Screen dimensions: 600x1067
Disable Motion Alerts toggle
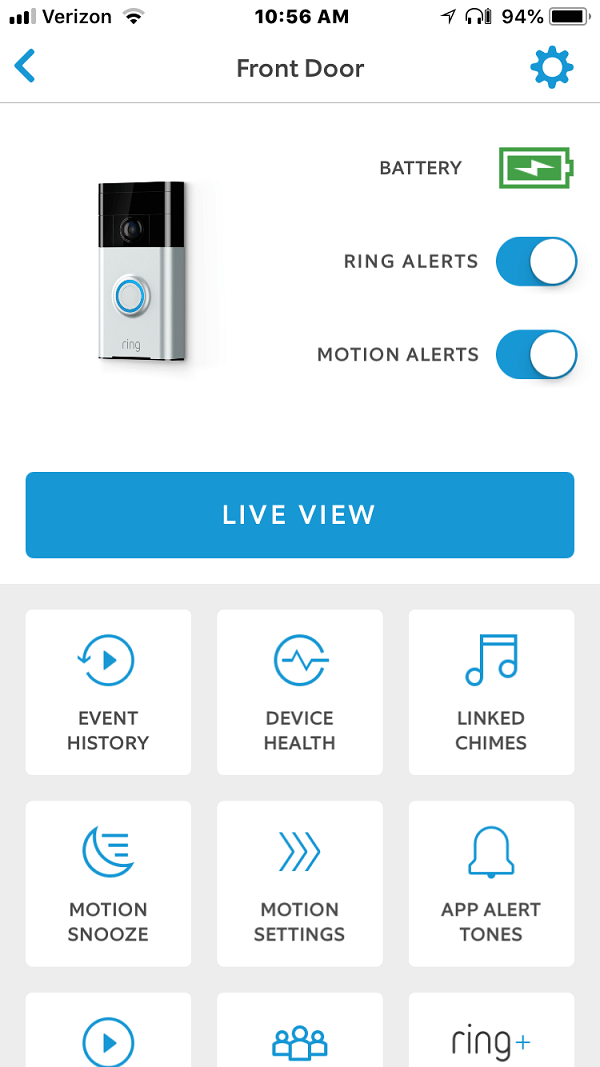pyautogui.click(x=536, y=355)
